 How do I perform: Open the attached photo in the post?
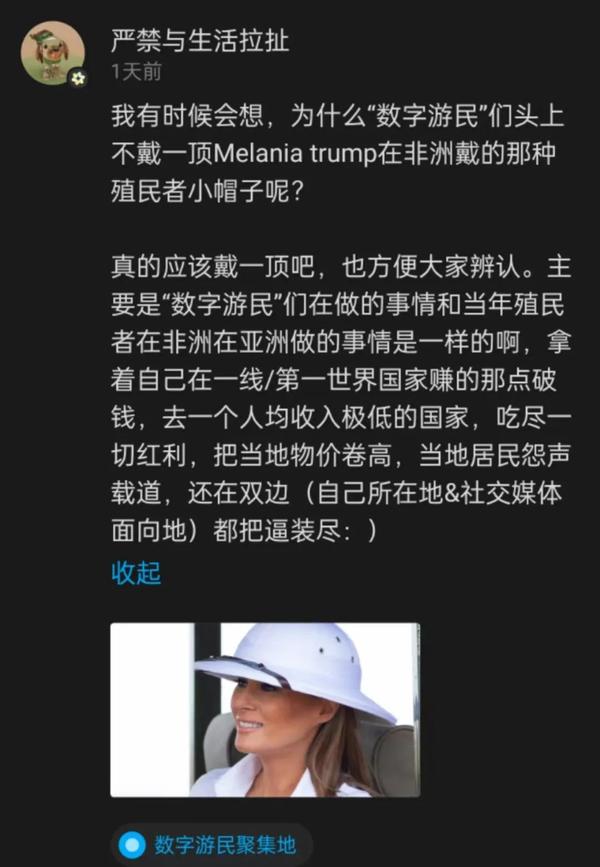click(x=265, y=709)
